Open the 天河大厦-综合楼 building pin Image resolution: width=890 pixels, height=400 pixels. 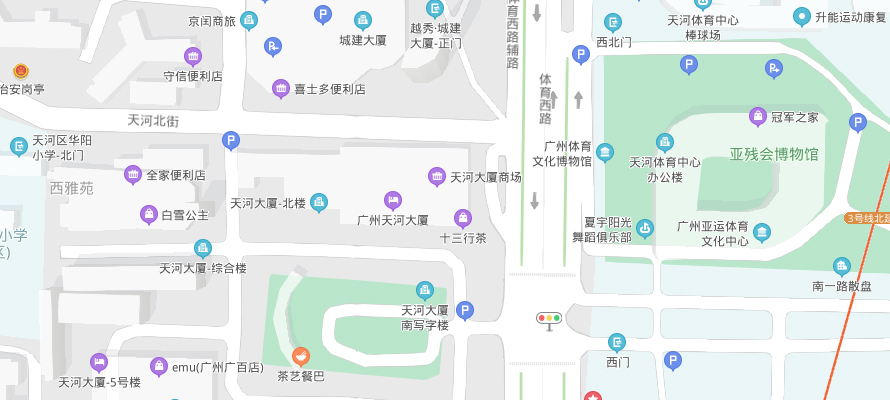pyautogui.click(x=203, y=248)
